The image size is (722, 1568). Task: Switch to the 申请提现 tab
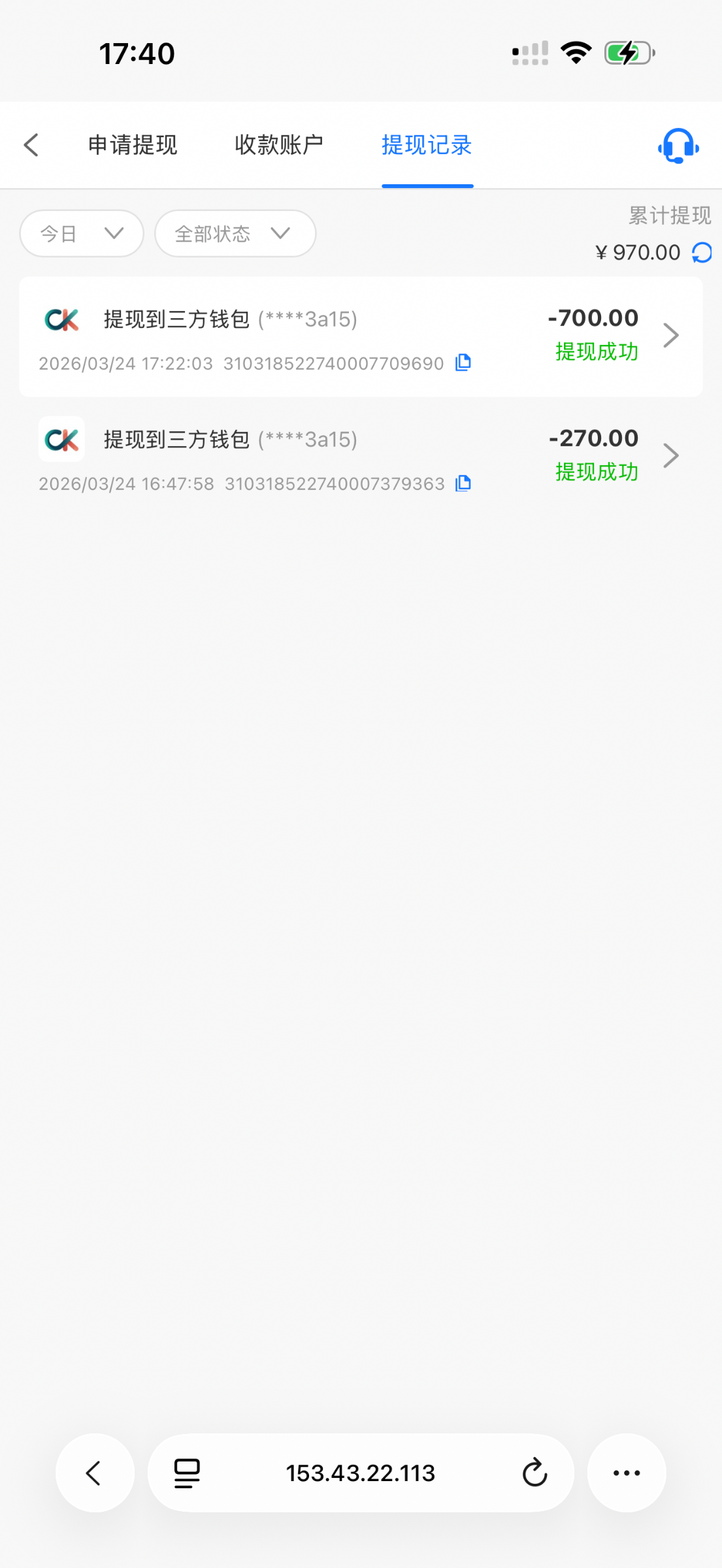tap(133, 145)
